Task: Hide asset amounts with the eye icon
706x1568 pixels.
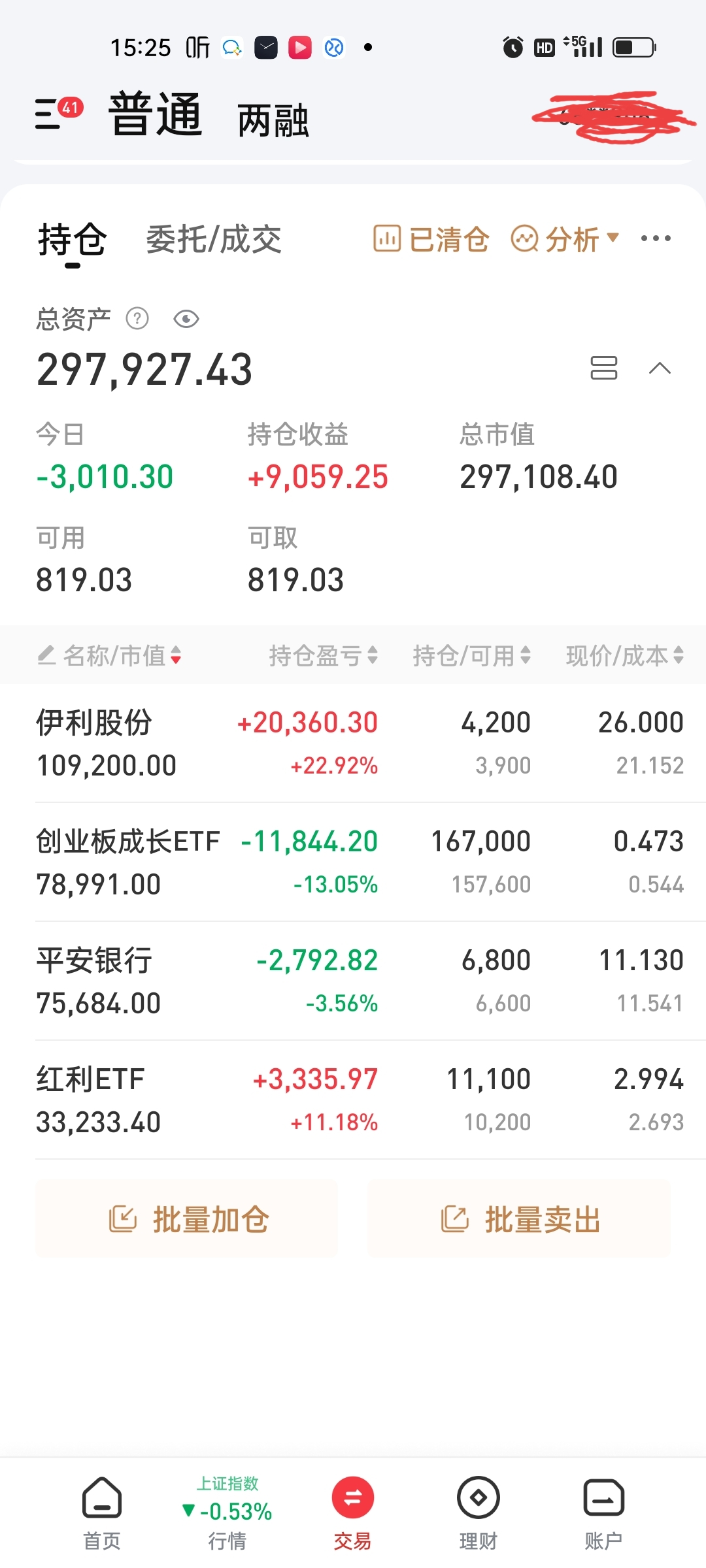Action: click(x=186, y=319)
